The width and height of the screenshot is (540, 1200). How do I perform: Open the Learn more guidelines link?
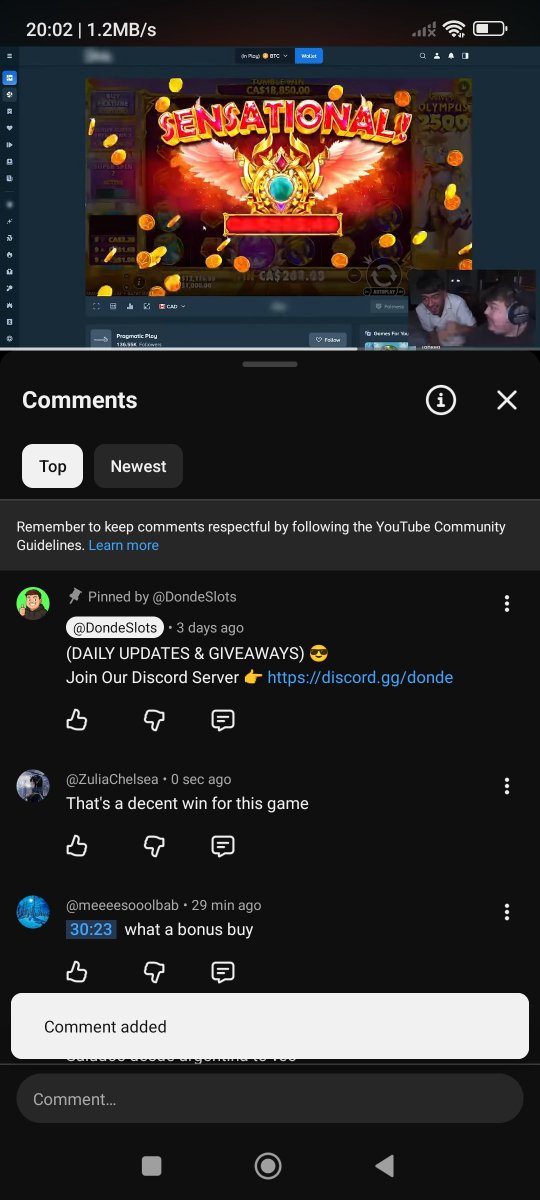pyautogui.click(x=123, y=545)
